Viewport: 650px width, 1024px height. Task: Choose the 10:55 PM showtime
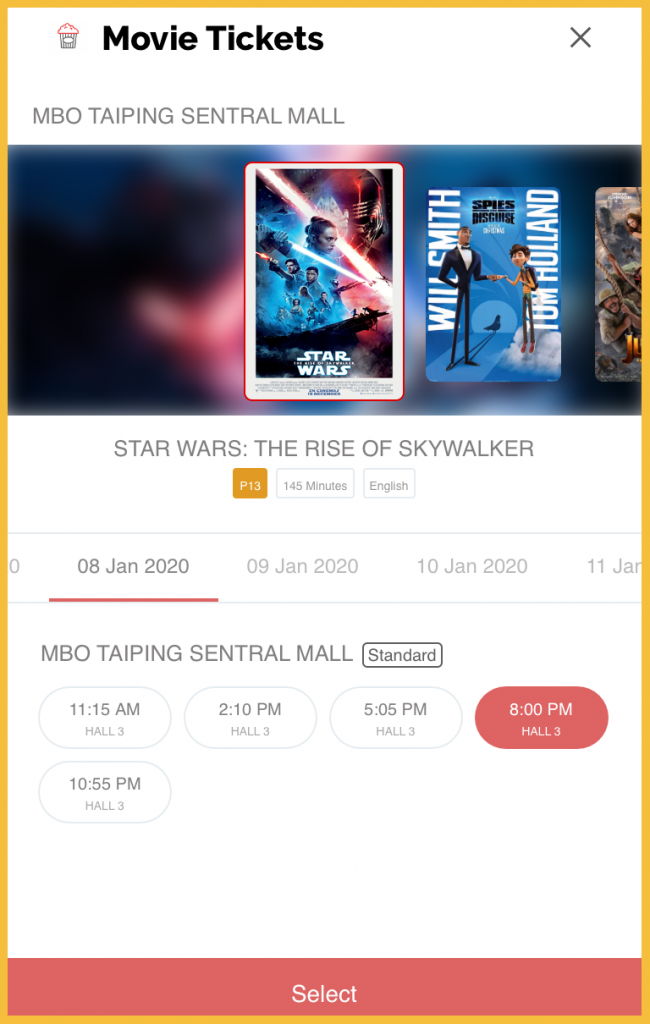[x=105, y=792]
